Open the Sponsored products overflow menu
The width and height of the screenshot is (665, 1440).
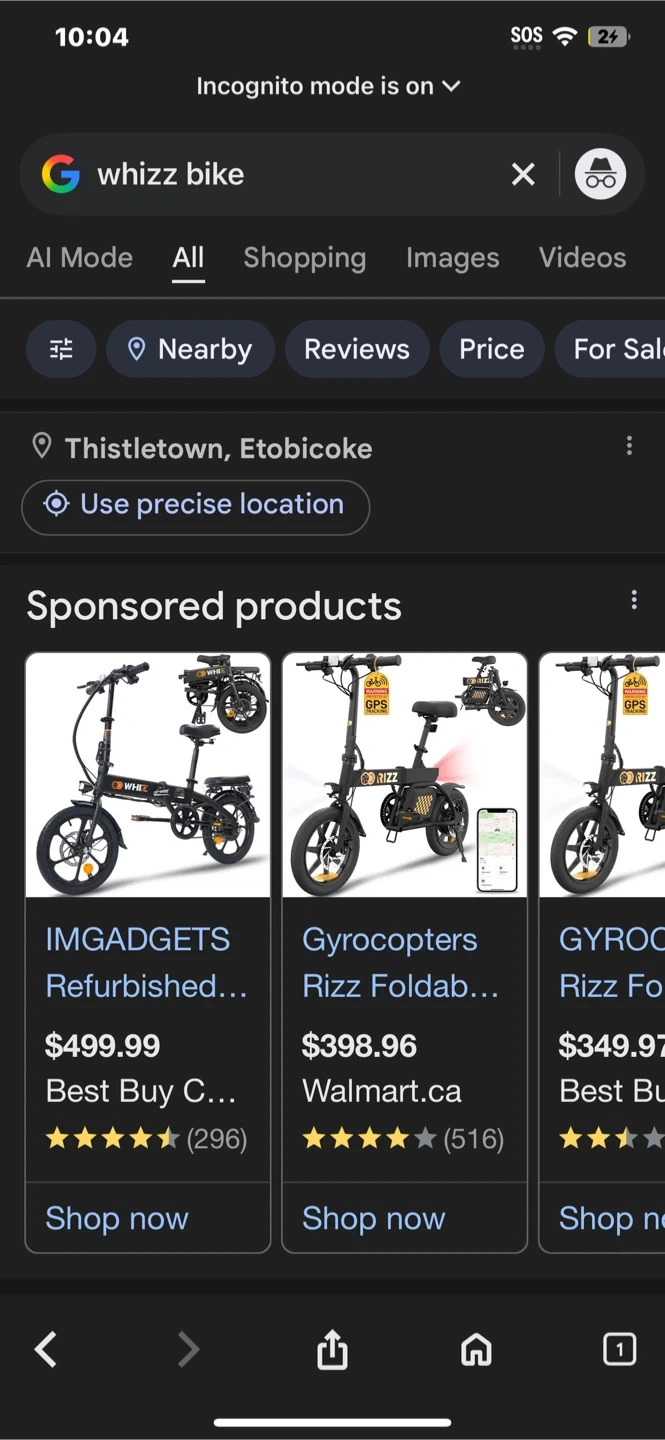click(633, 600)
